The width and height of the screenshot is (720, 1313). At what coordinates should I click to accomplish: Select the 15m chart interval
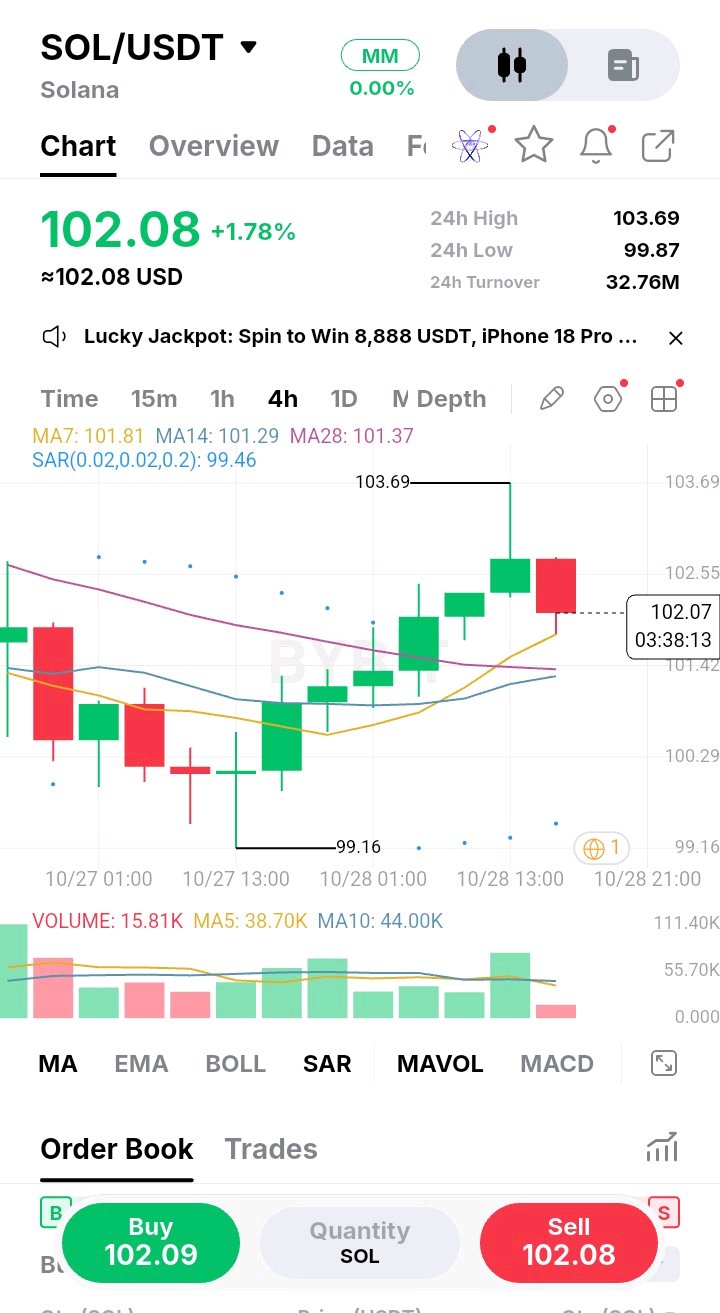[x=154, y=399]
